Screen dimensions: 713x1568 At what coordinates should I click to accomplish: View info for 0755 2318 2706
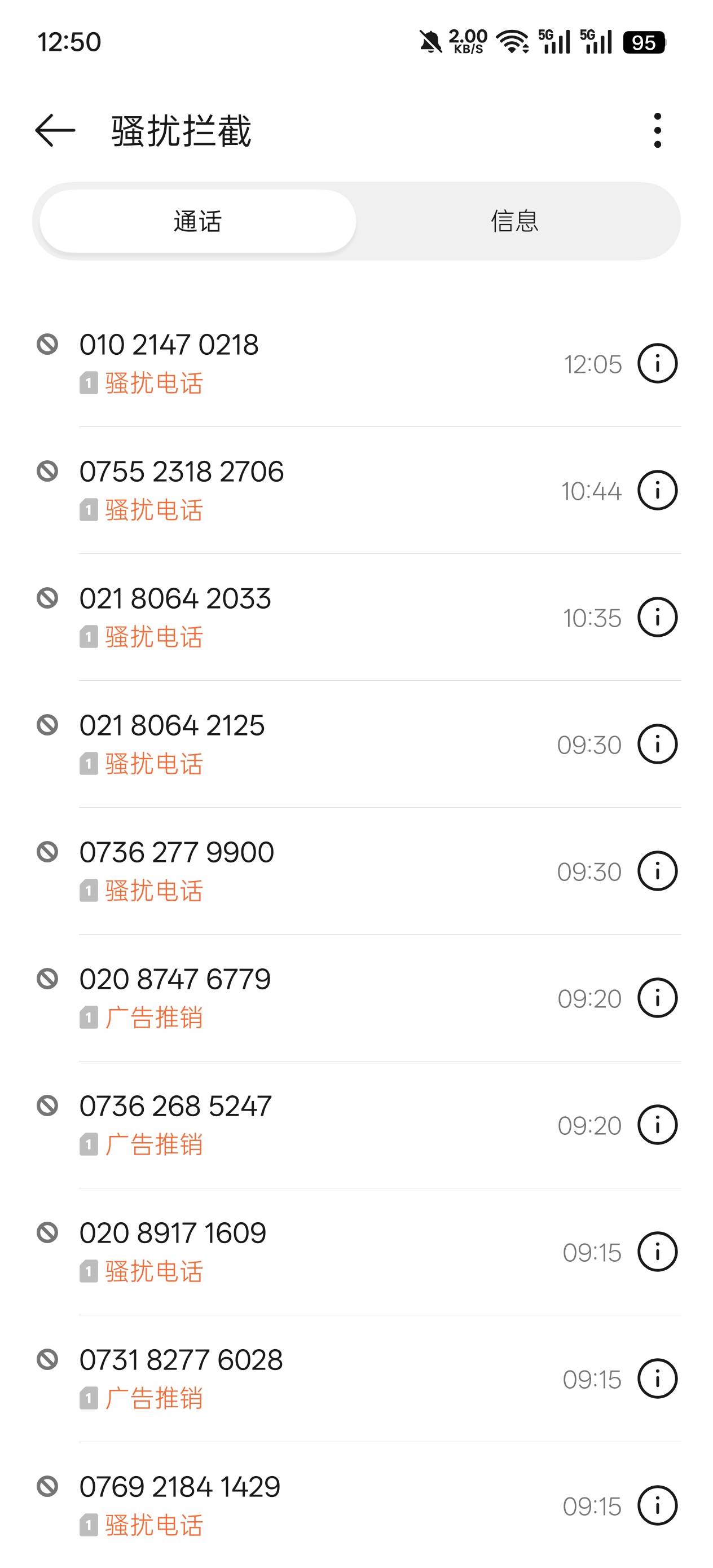point(657,491)
